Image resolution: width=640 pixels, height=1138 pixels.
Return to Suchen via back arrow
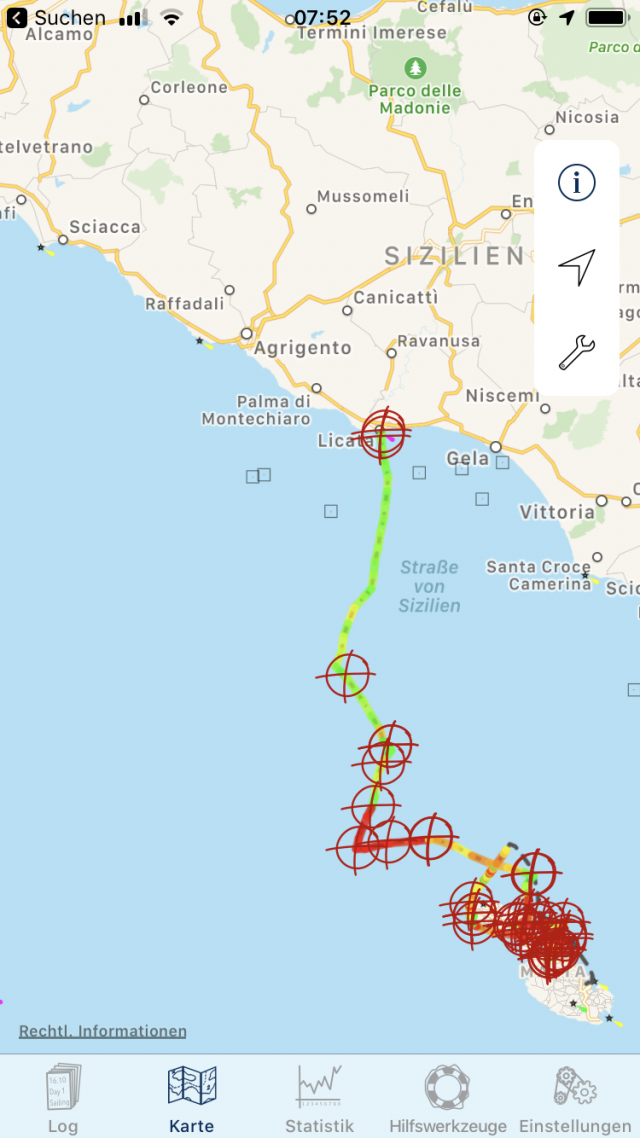click(18, 18)
